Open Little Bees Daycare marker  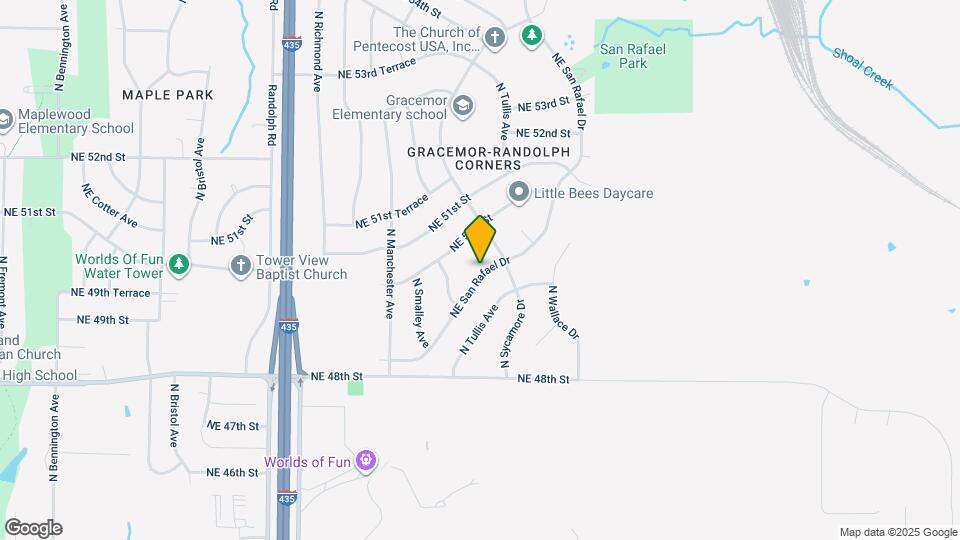pos(518,191)
